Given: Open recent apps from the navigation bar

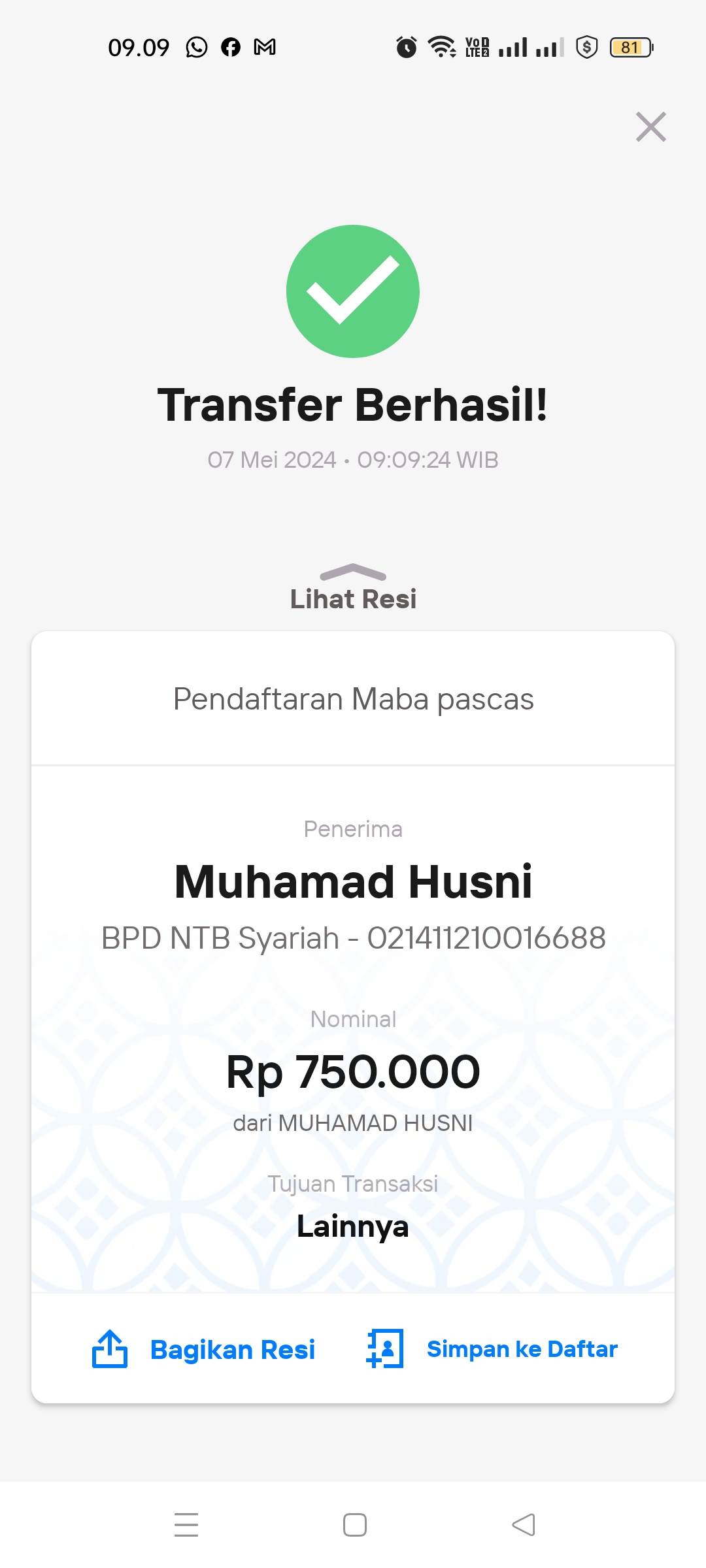Looking at the screenshot, I should 186,1525.
